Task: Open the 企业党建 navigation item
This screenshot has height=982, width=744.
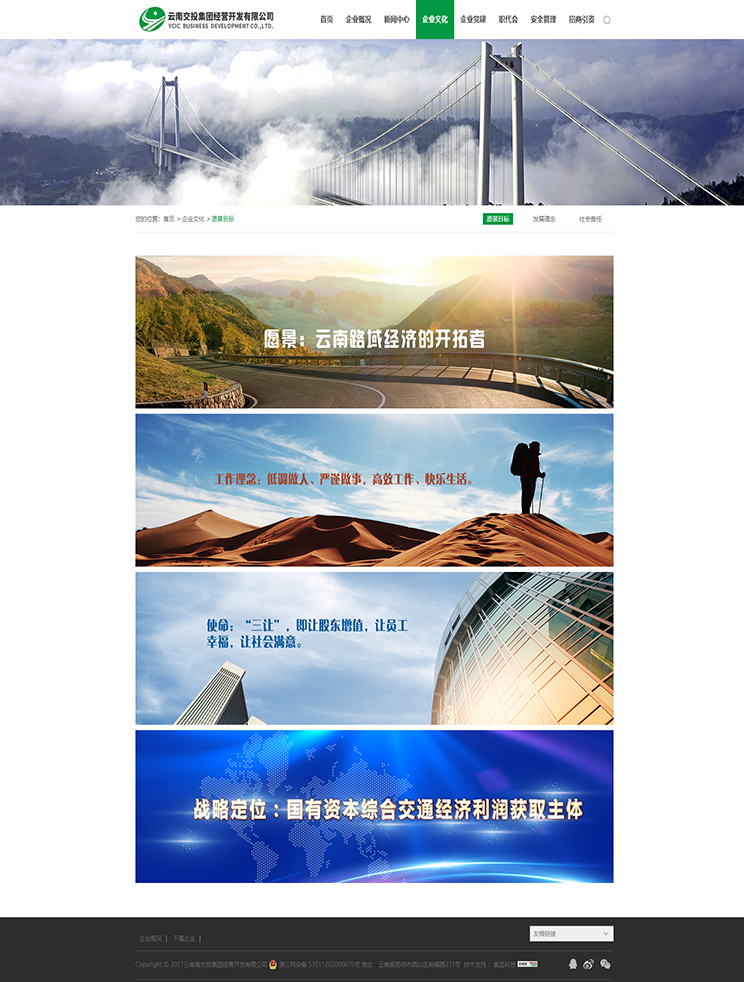Action: (473, 19)
